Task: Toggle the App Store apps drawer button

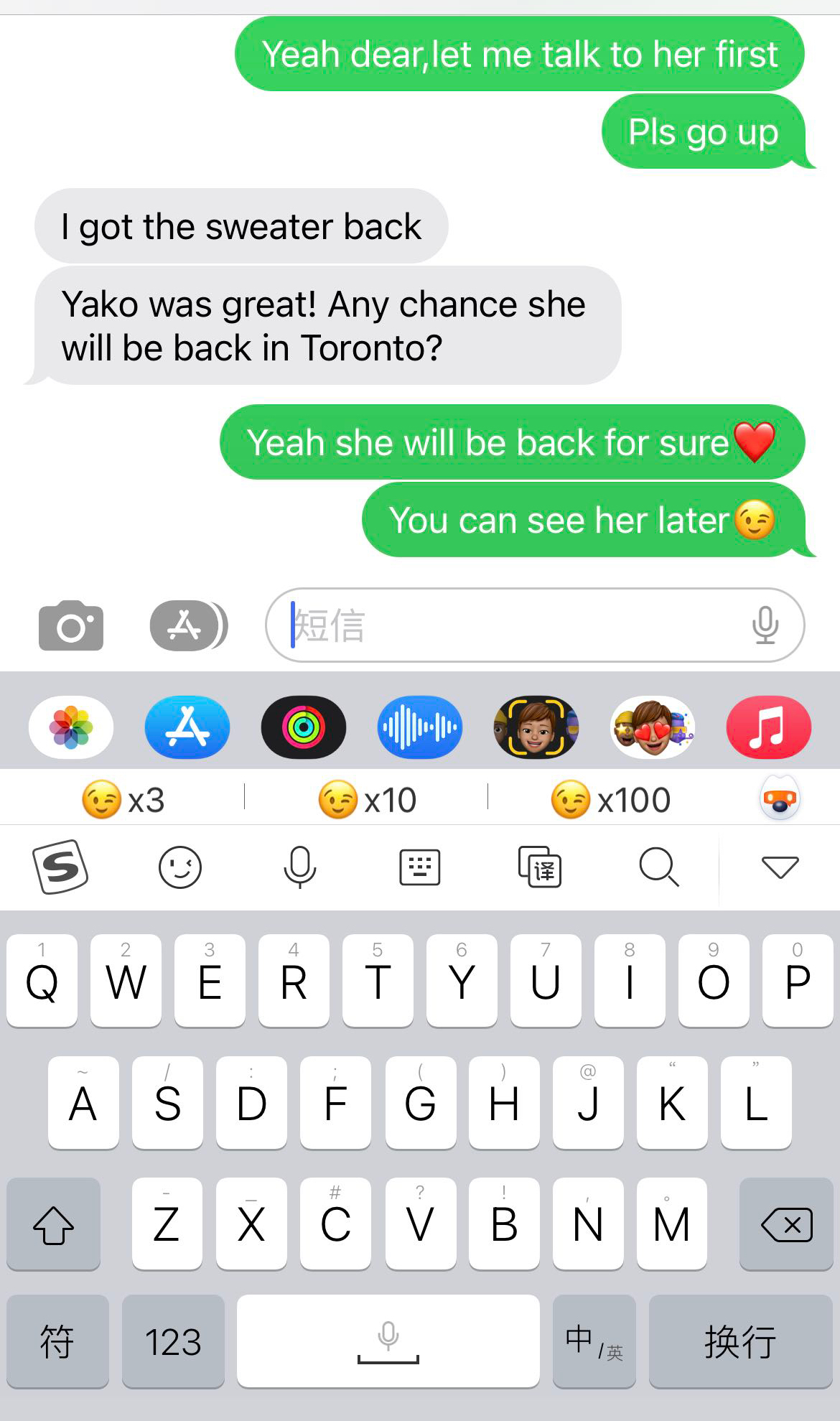Action: click(x=188, y=625)
